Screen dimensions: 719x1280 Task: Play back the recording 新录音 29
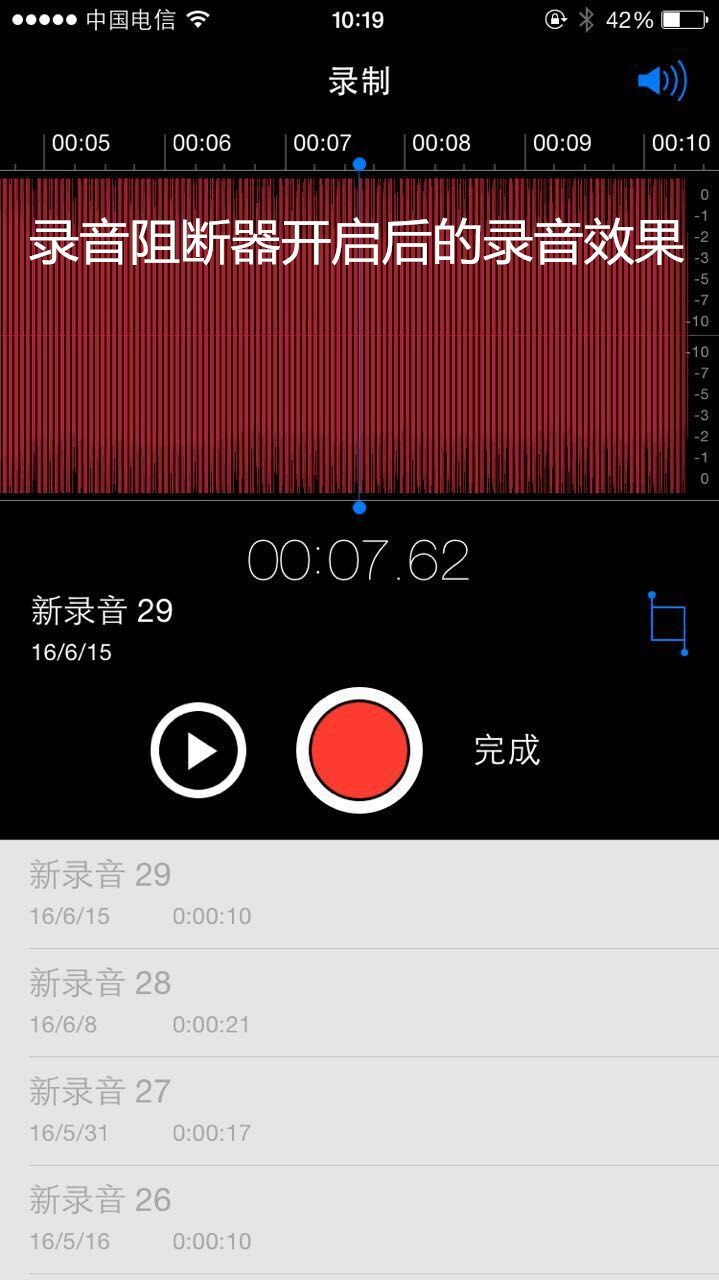point(198,750)
